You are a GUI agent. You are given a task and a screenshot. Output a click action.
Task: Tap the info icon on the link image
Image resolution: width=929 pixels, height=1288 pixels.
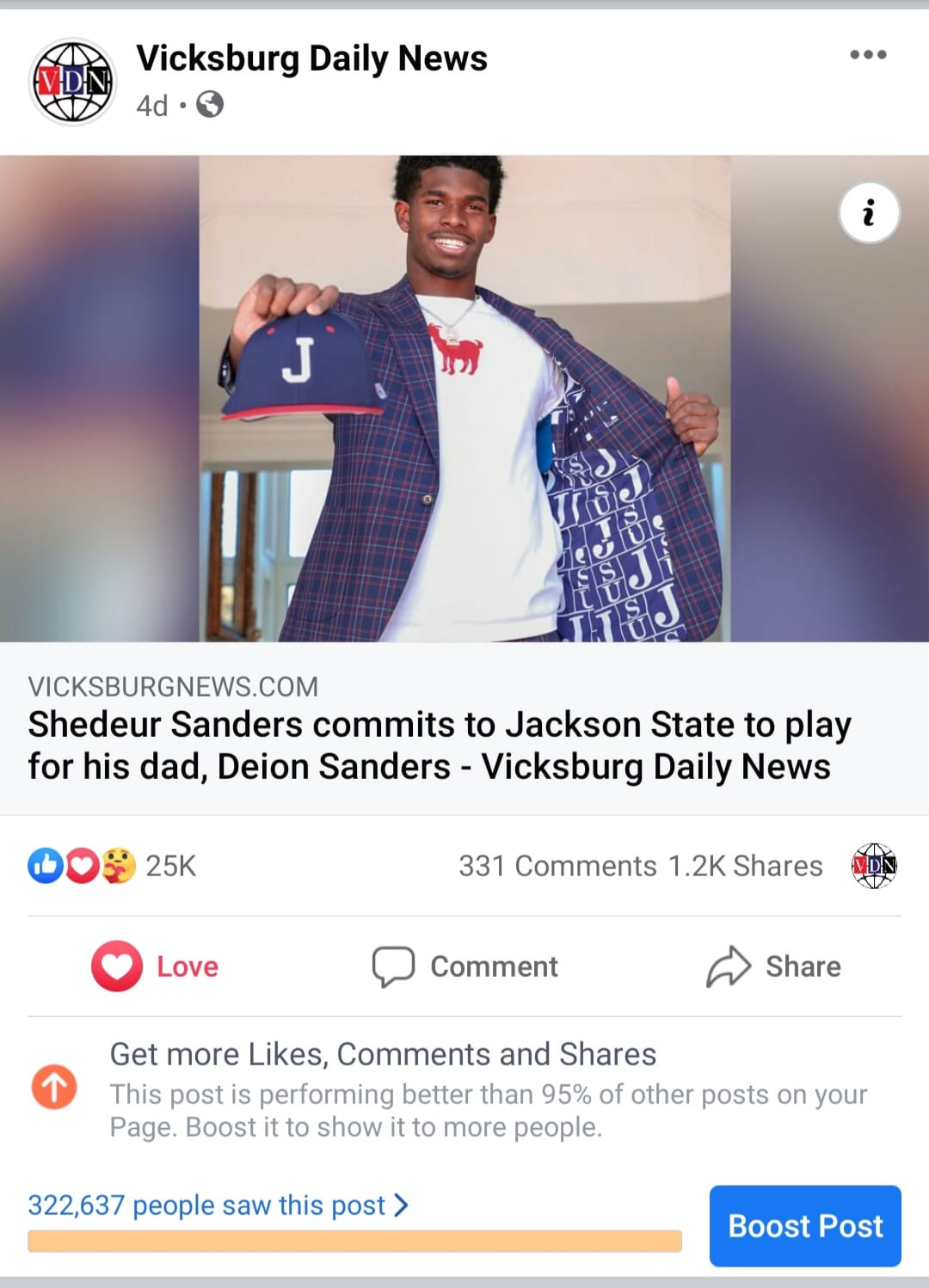(x=869, y=212)
